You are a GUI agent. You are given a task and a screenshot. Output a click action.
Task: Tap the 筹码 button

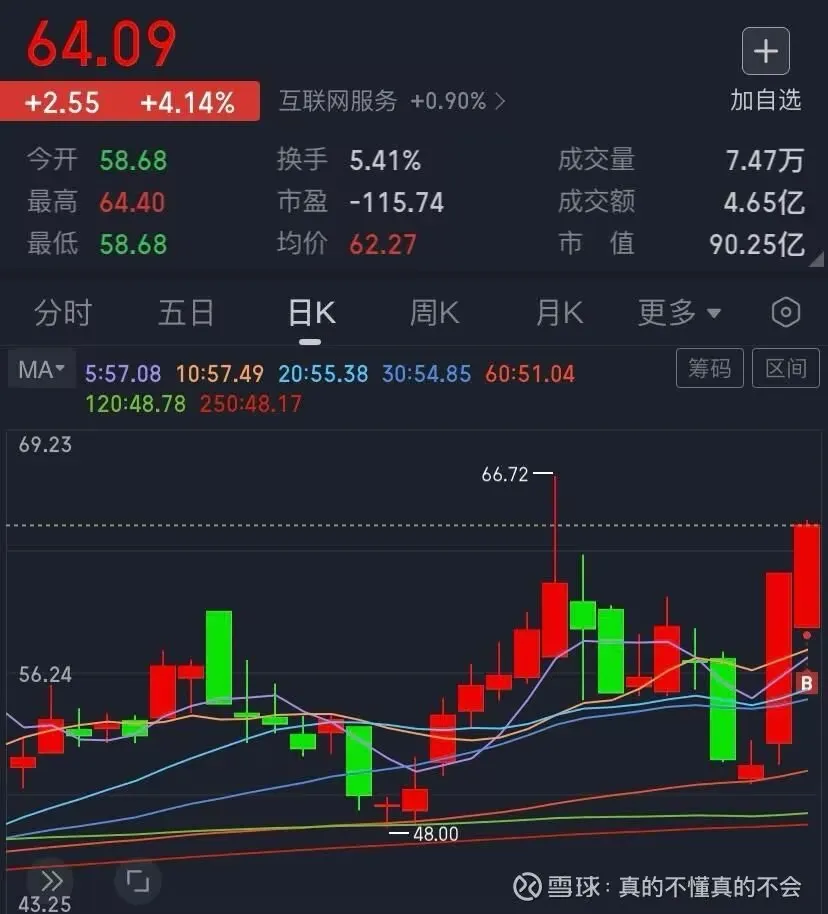(x=710, y=368)
